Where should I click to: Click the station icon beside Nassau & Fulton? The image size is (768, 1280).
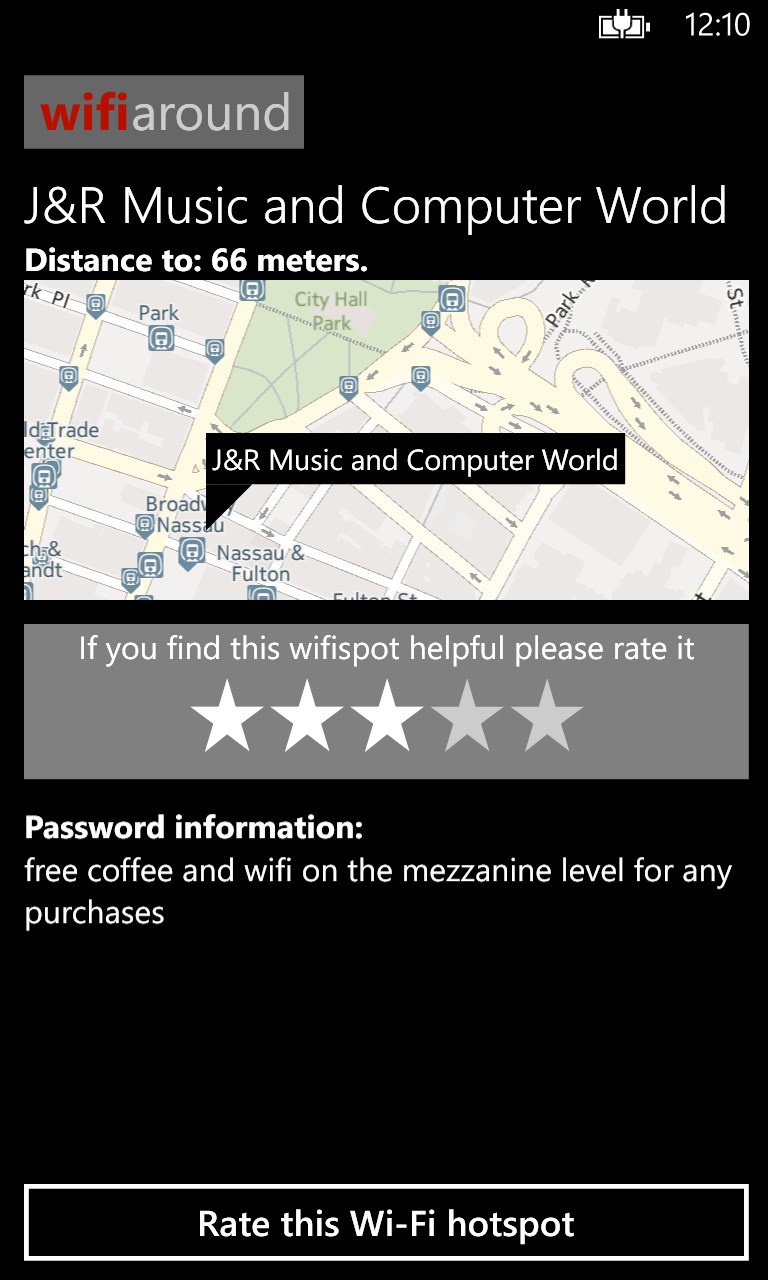(x=192, y=551)
